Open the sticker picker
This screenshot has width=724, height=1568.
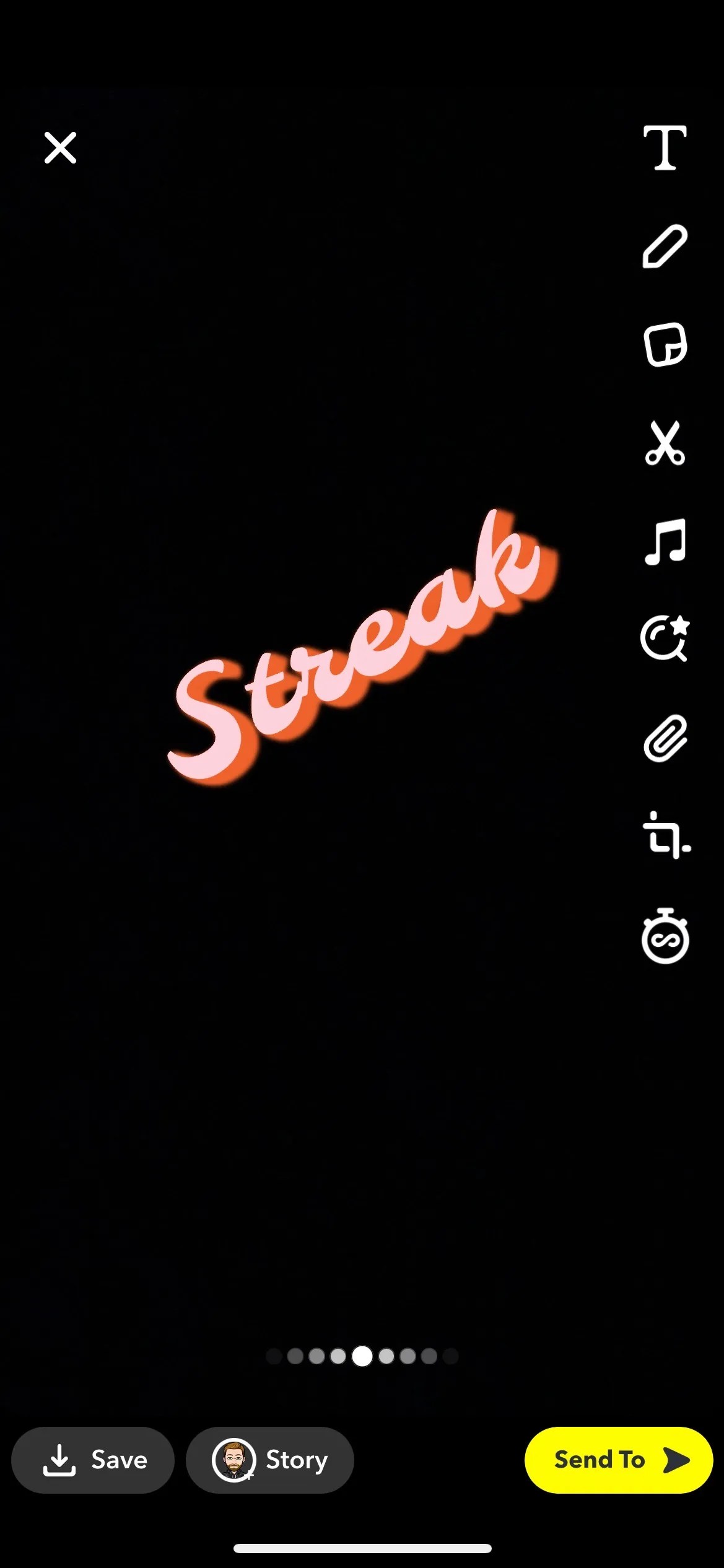665,344
